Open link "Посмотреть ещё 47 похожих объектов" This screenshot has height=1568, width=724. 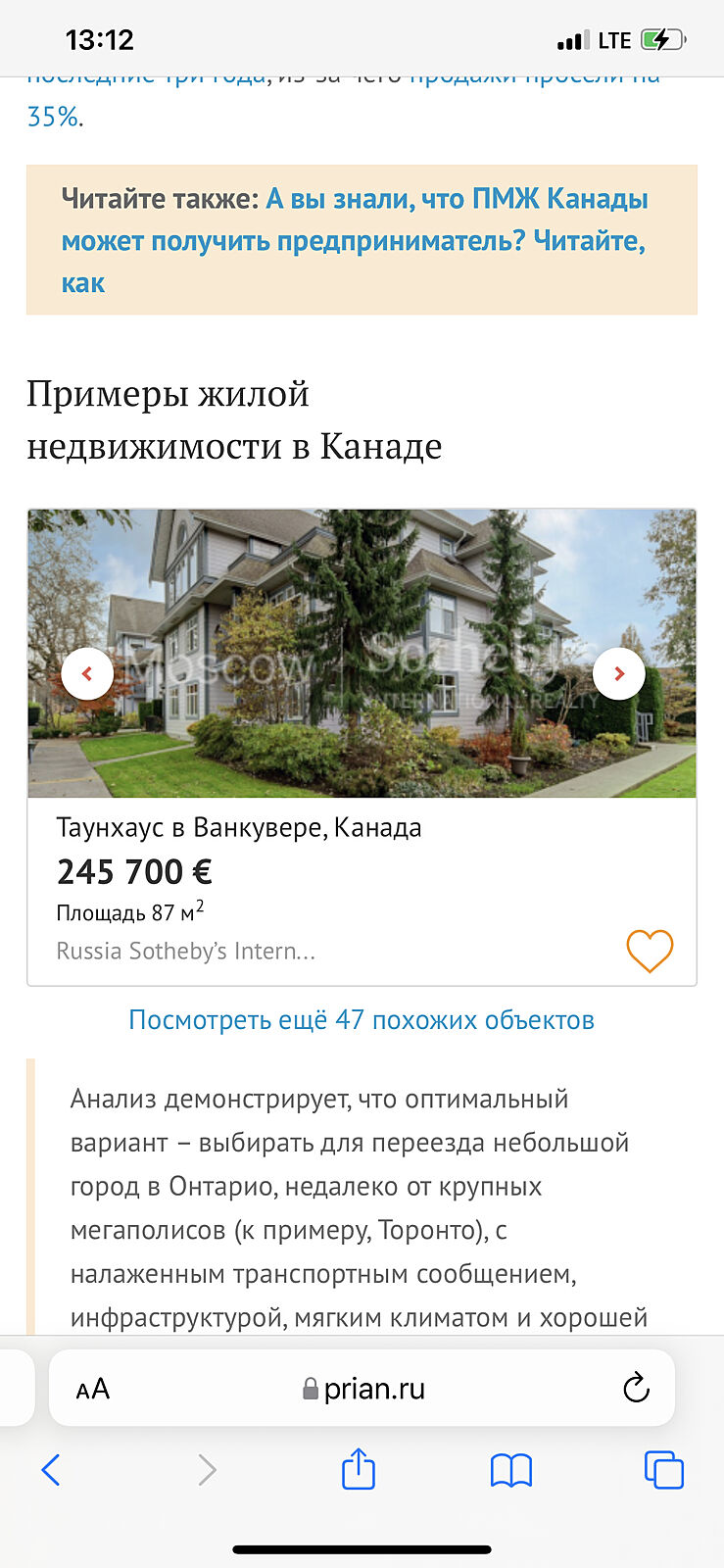tap(362, 1020)
